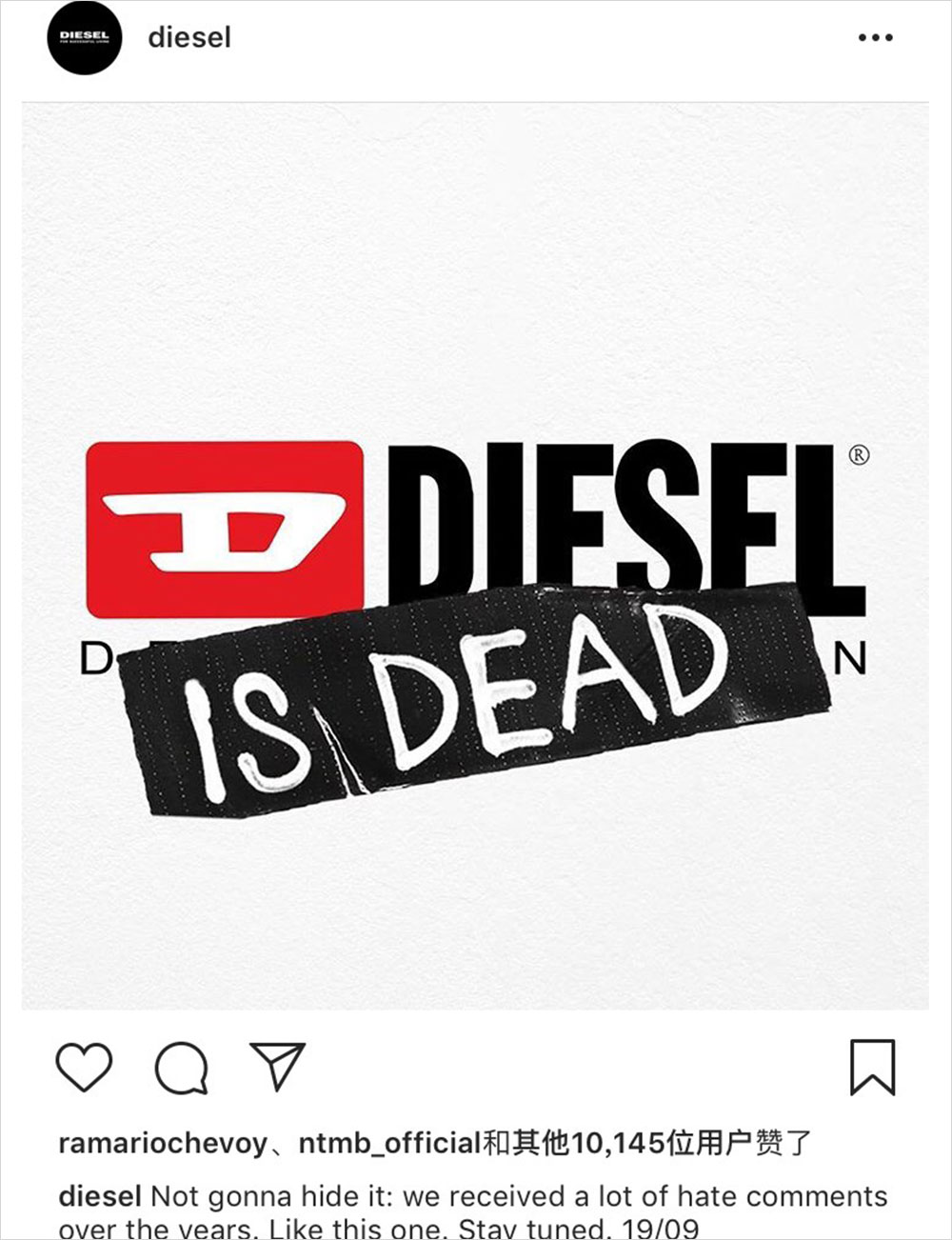Open ramariochevoy's profile from likes

[x=163, y=1143]
